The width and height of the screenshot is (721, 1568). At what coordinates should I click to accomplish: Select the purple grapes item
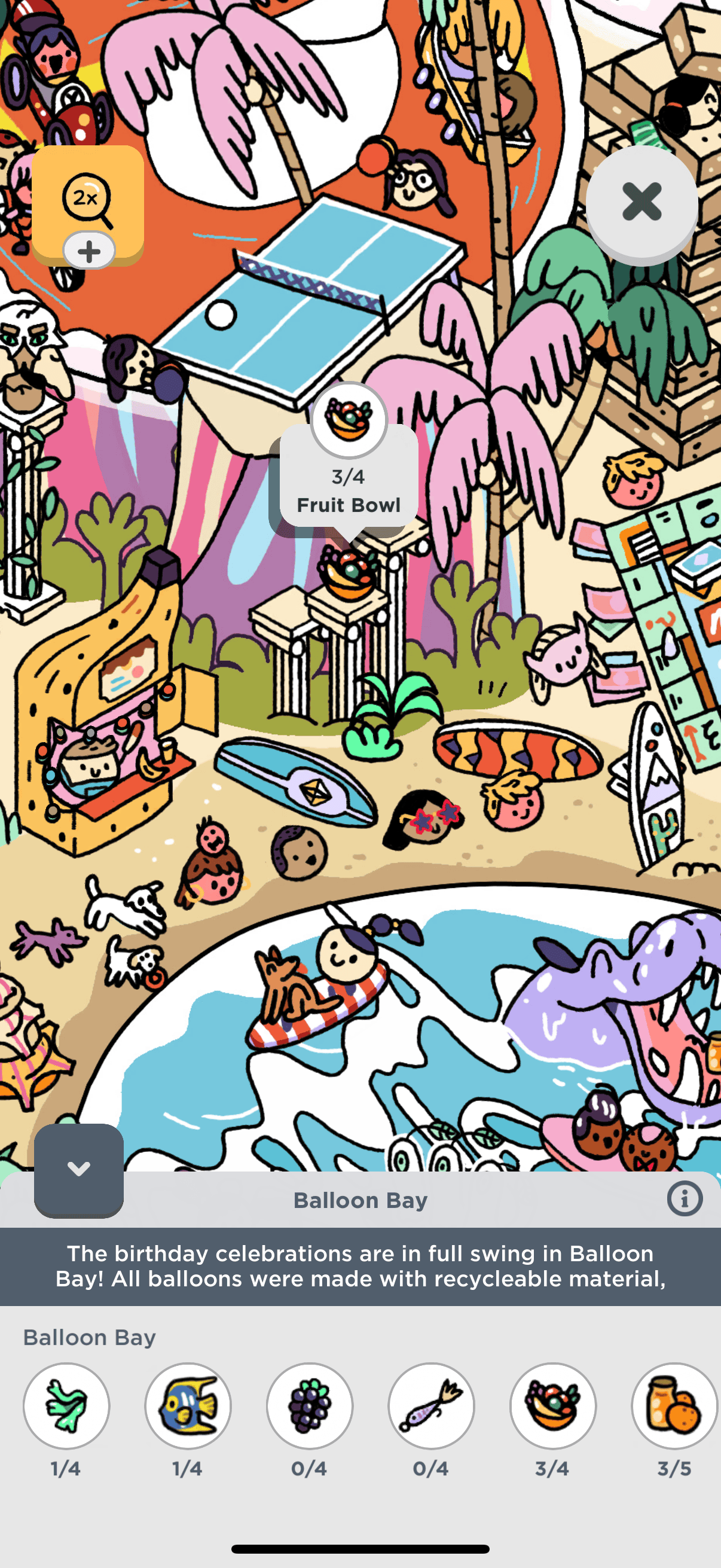310,1405
